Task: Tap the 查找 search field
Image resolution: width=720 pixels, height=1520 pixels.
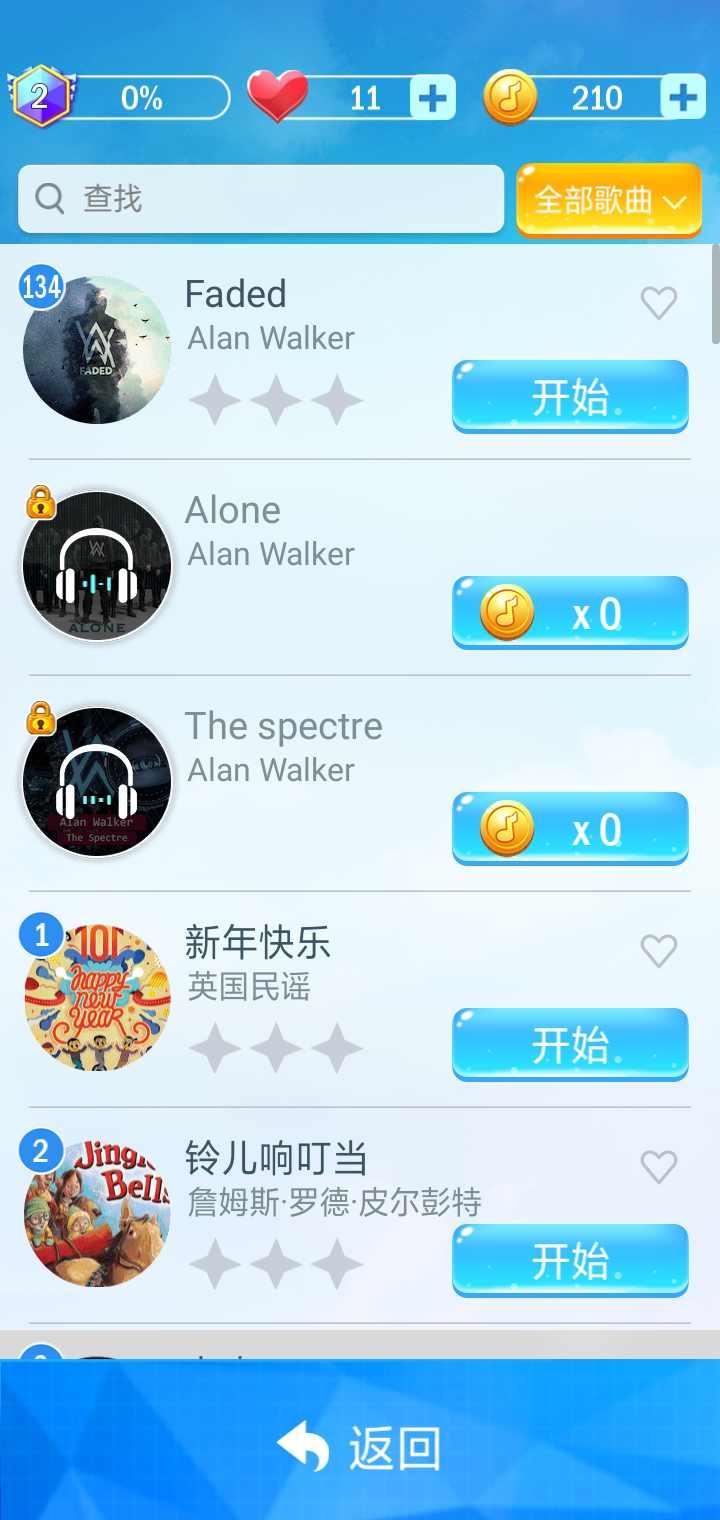Action: click(x=260, y=199)
